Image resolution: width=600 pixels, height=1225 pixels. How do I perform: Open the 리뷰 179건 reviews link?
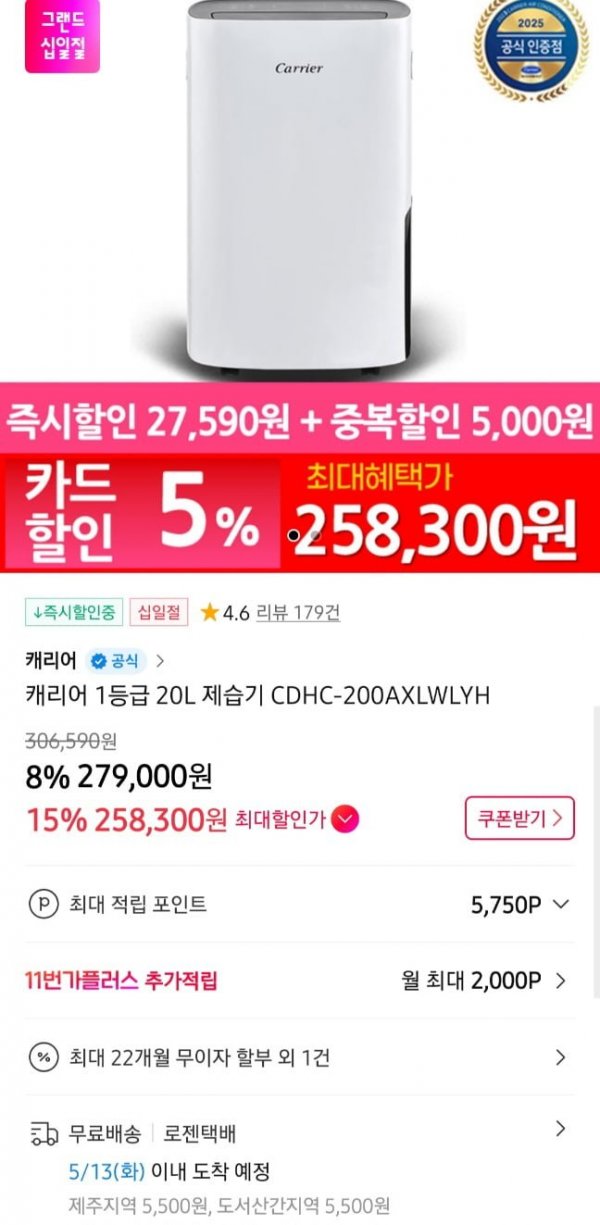298,612
